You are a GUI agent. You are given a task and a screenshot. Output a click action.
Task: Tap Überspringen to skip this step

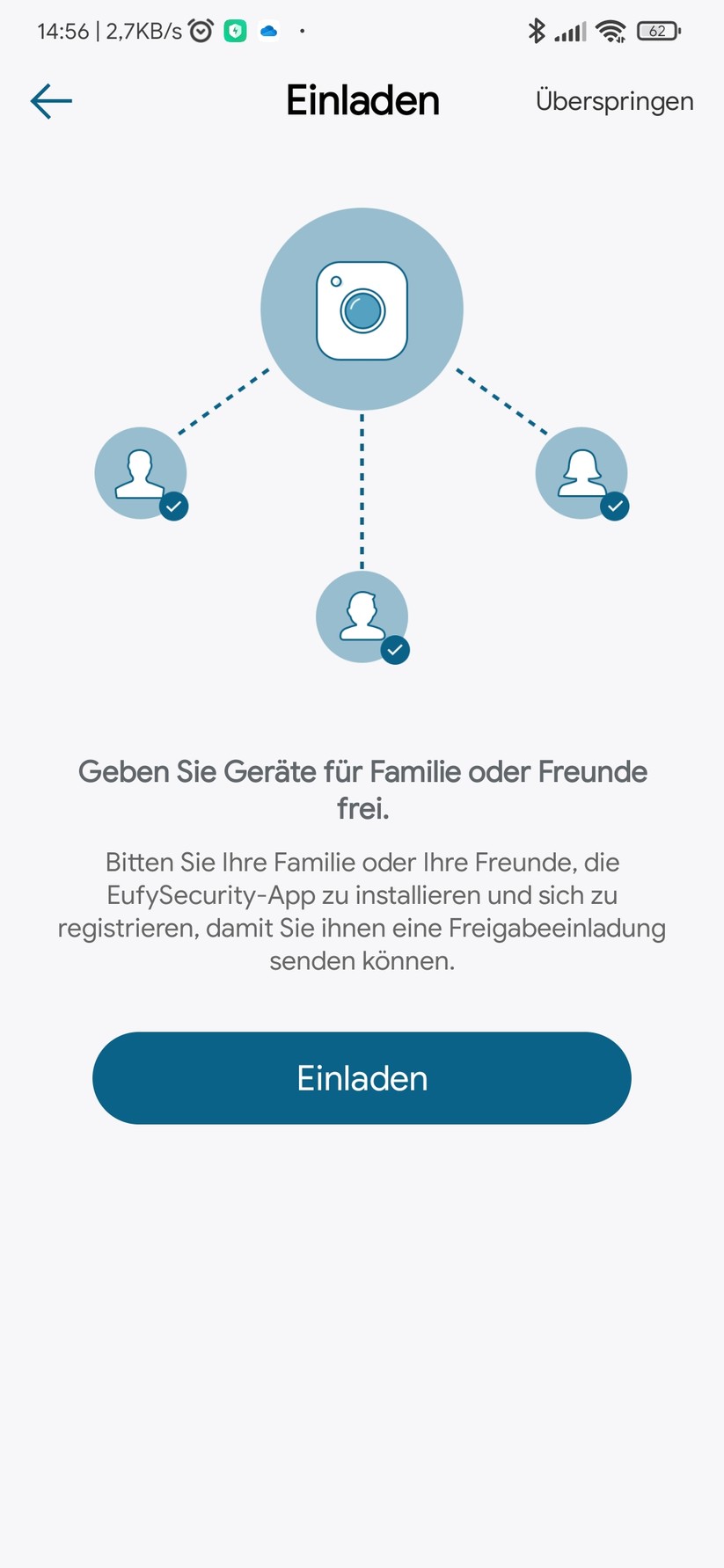coord(613,100)
